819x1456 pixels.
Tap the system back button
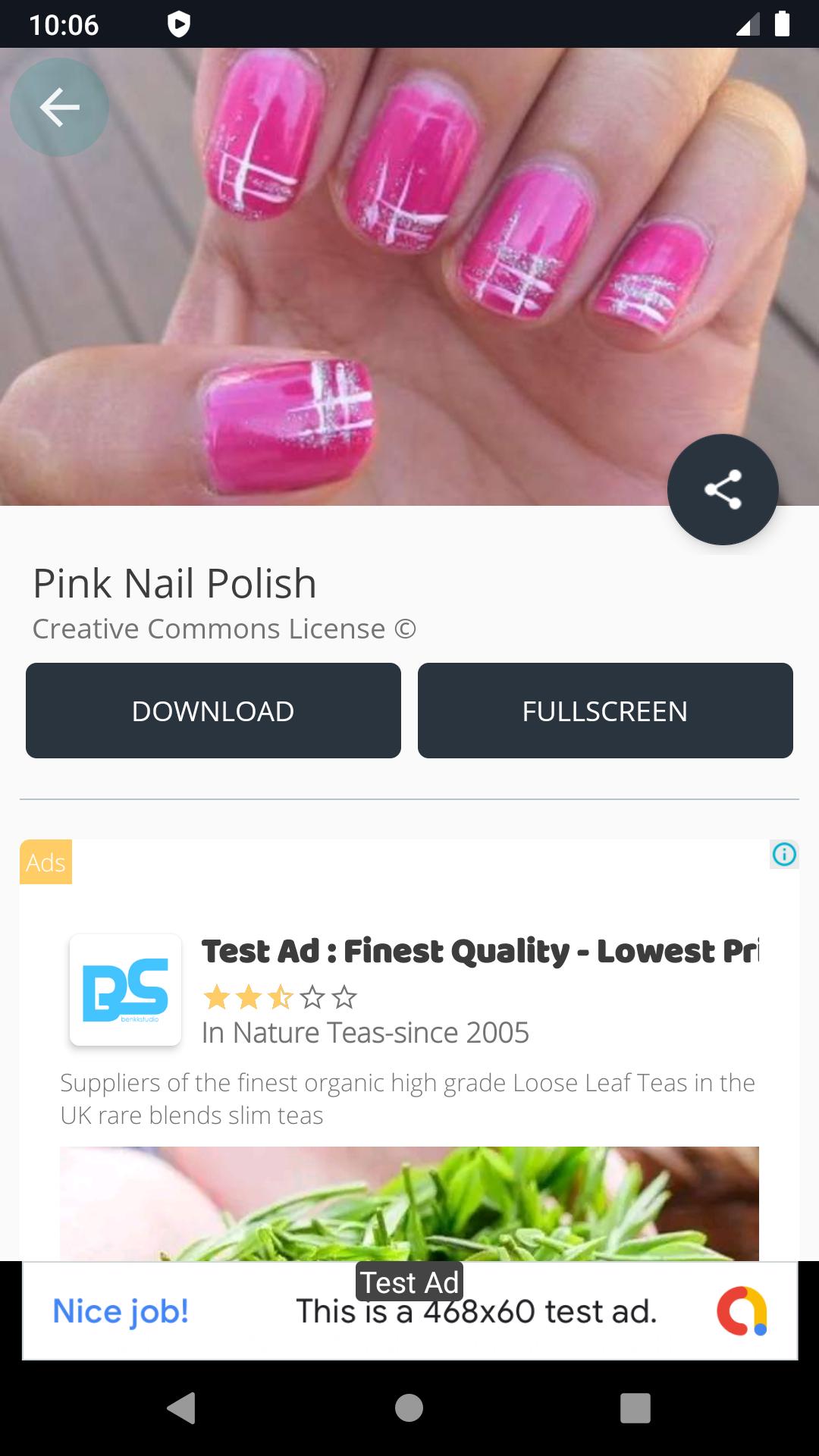click(x=181, y=1408)
